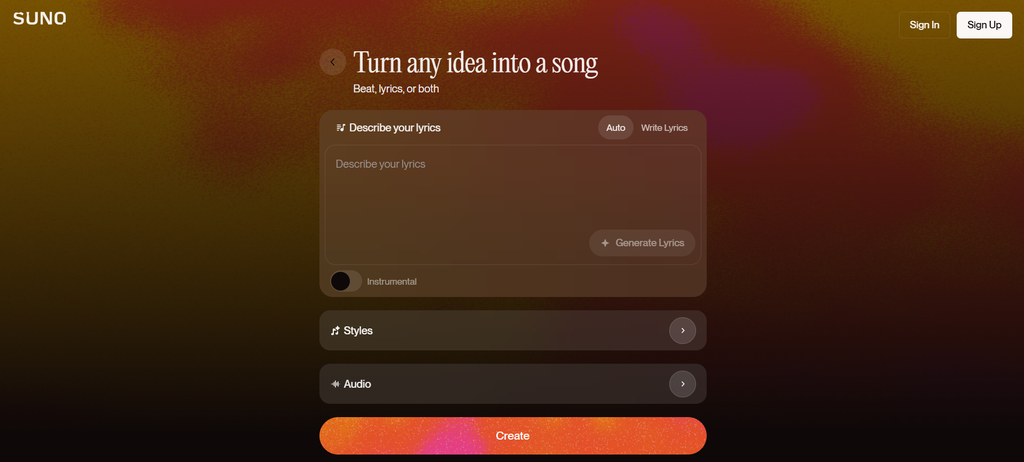This screenshot has height=462, width=1024.
Task: Enable the Instrumental toggle
Action: (x=346, y=281)
